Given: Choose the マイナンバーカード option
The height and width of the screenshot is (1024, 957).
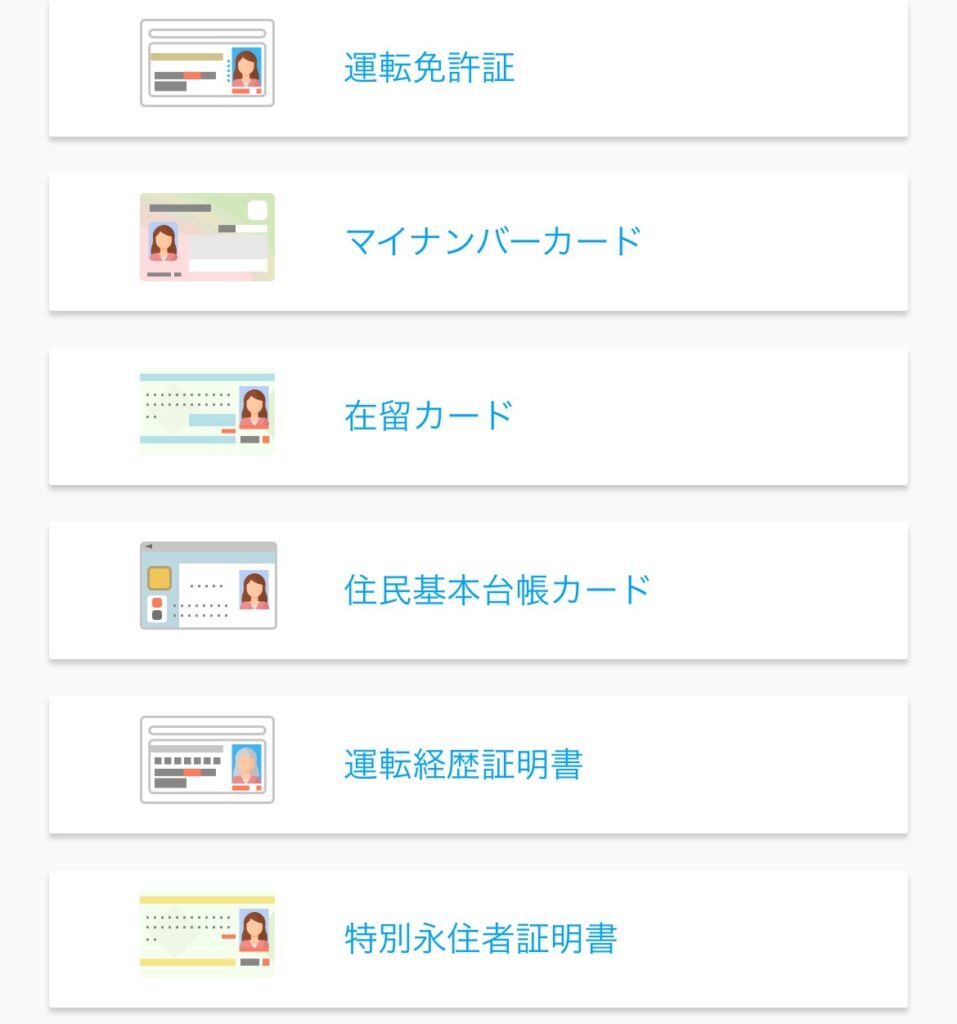Looking at the screenshot, I should coord(492,241).
